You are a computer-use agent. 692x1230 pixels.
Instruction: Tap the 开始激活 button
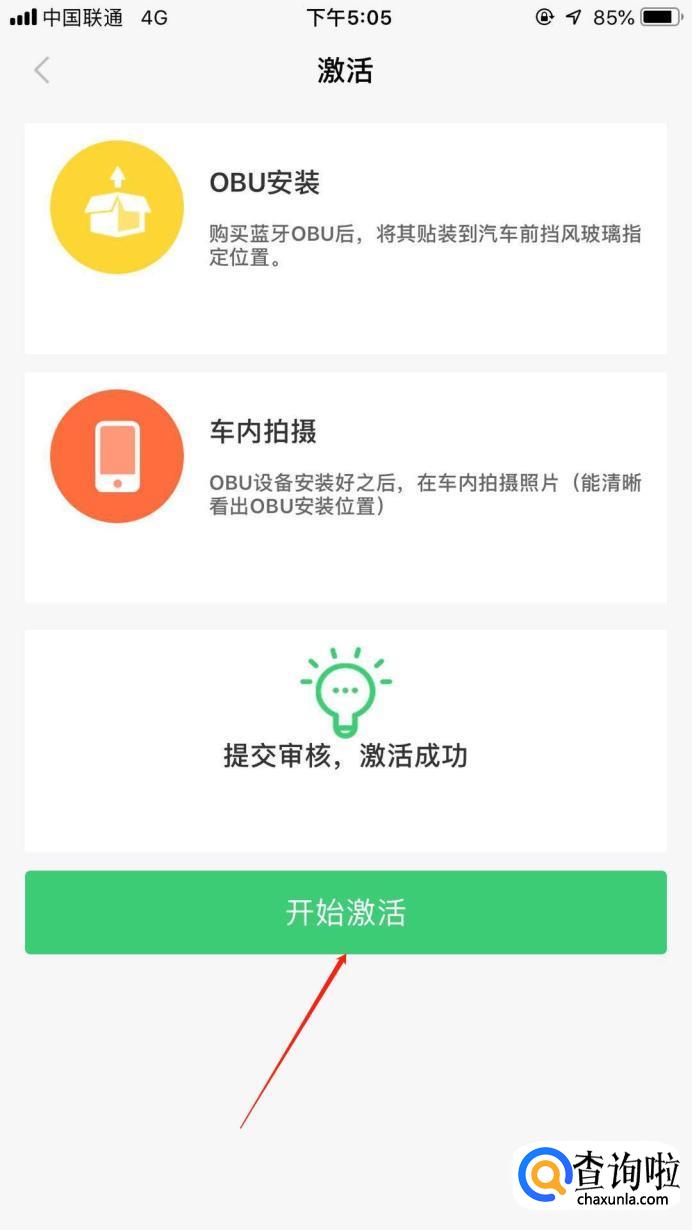click(x=345, y=912)
